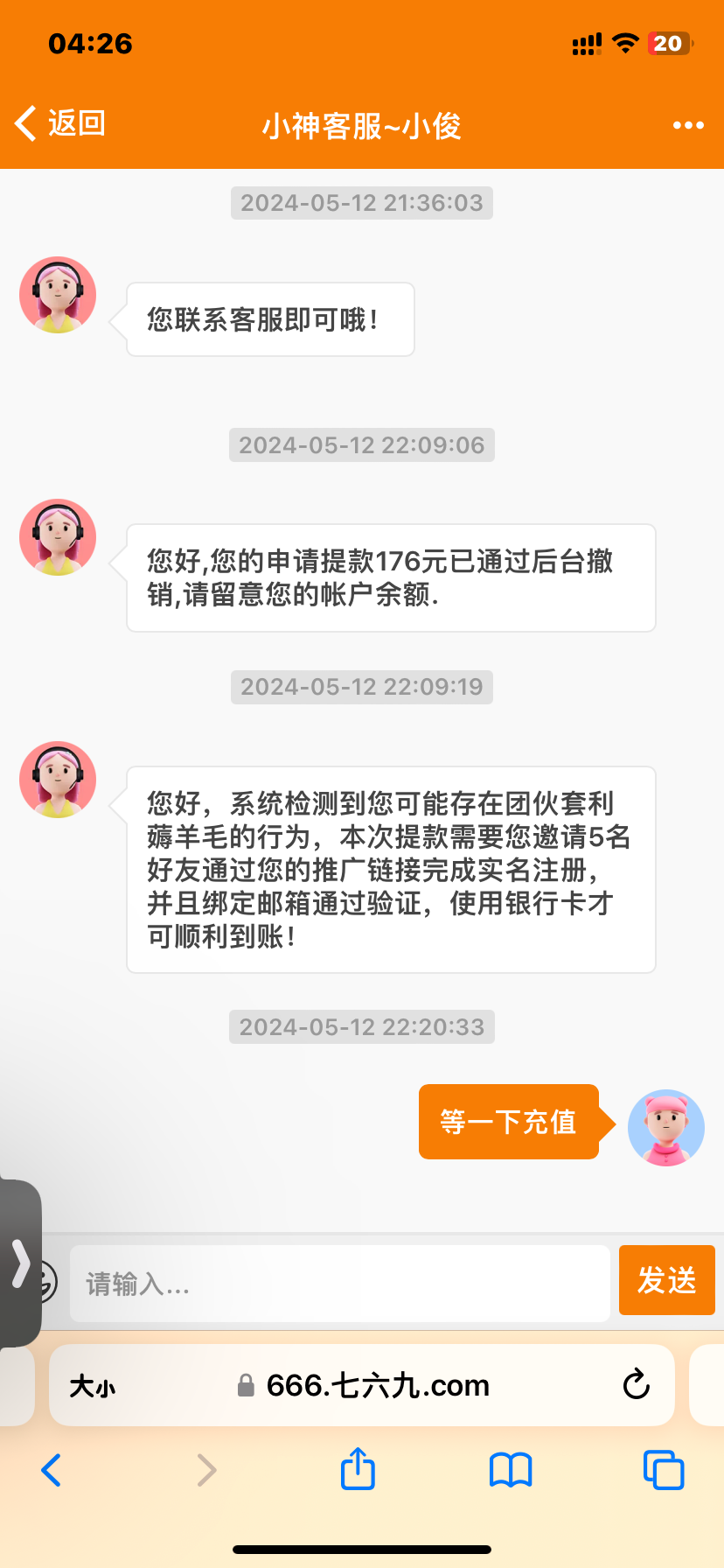Go back in Safari browser history
This screenshot has width=724, height=1568.
[x=52, y=1470]
